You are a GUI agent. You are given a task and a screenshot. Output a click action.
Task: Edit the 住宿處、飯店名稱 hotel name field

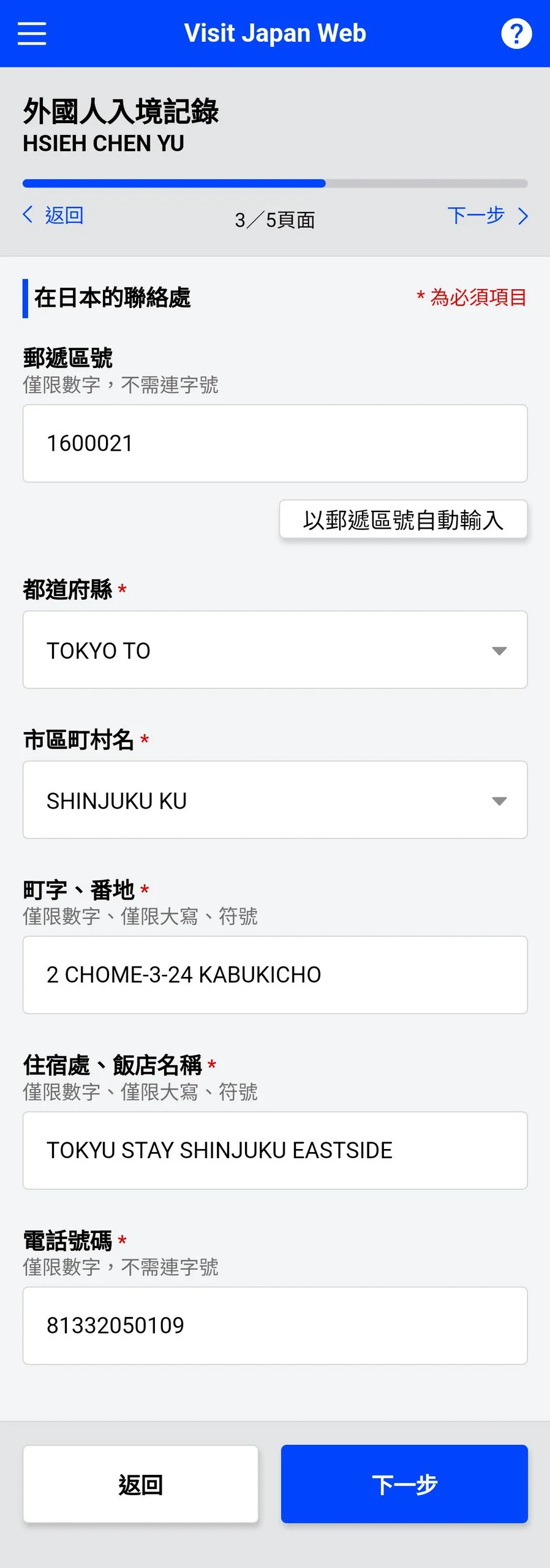click(275, 1150)
